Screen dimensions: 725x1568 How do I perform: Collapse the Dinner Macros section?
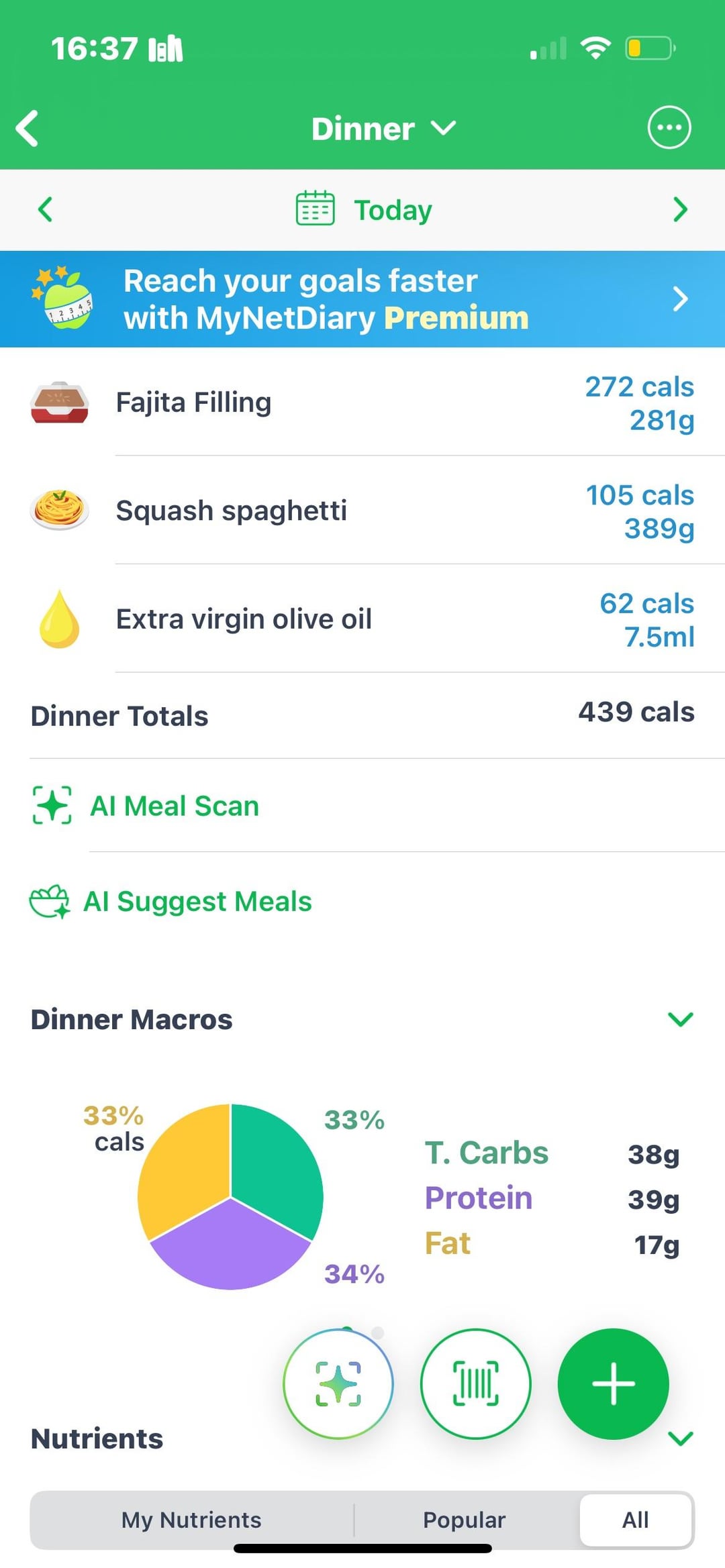coord(680,1019)
